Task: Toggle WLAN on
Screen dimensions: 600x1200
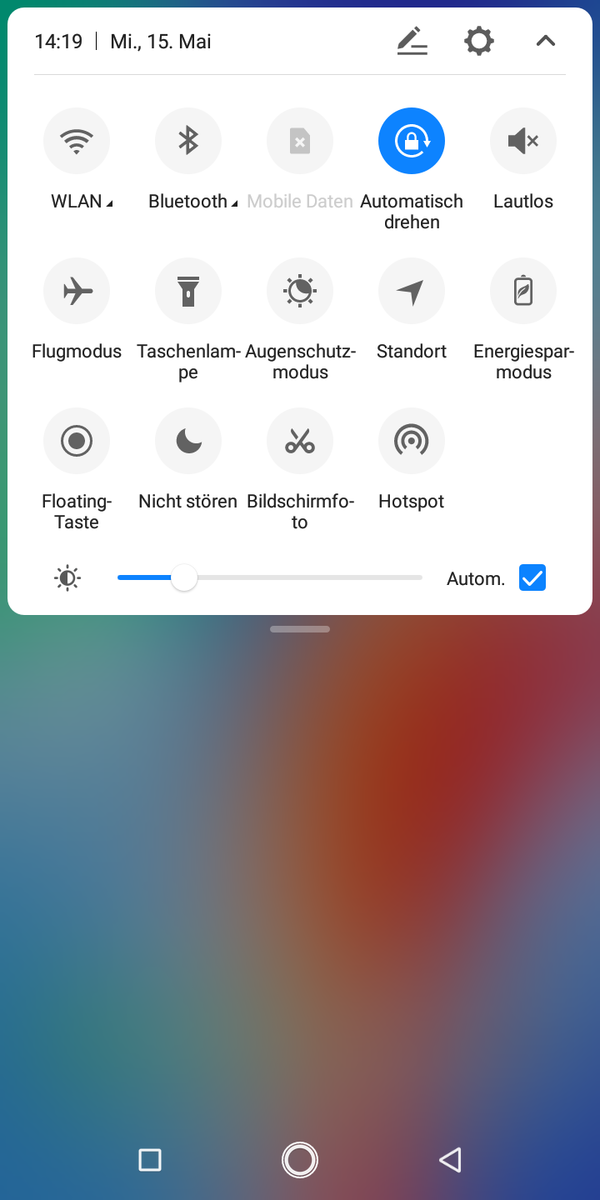Action: point(76,141)
